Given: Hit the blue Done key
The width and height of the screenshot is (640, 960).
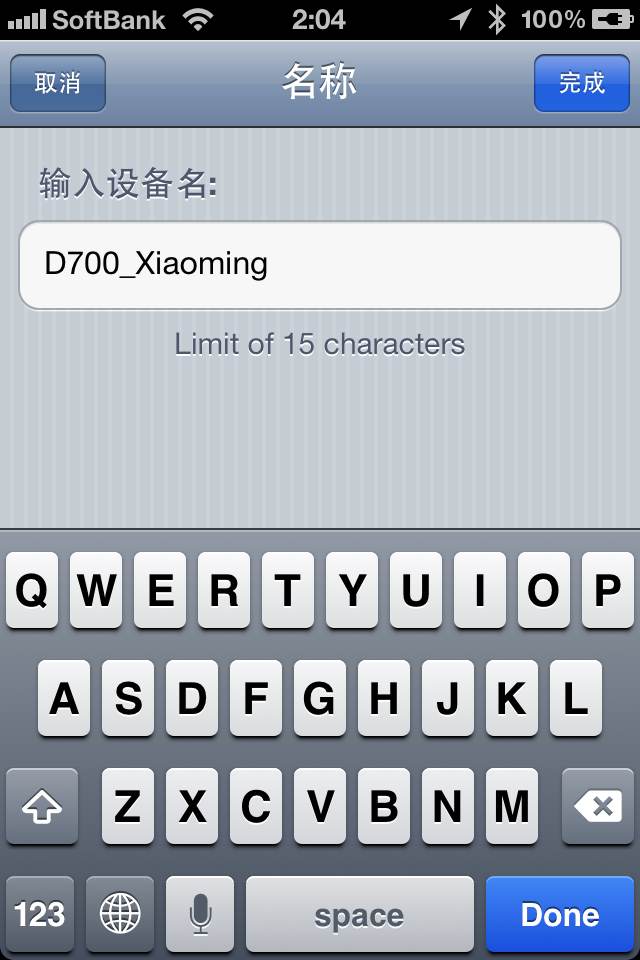Looking at the screenshot, I should pyautogui.click(x=560, y=914).
